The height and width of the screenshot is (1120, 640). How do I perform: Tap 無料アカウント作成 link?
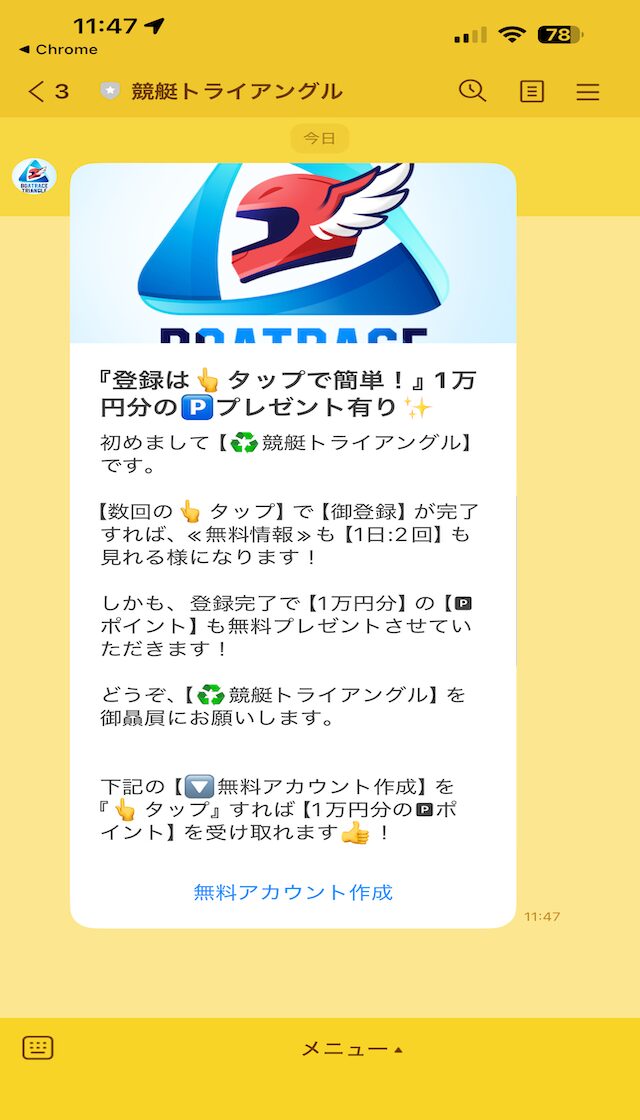coord(293,892)
